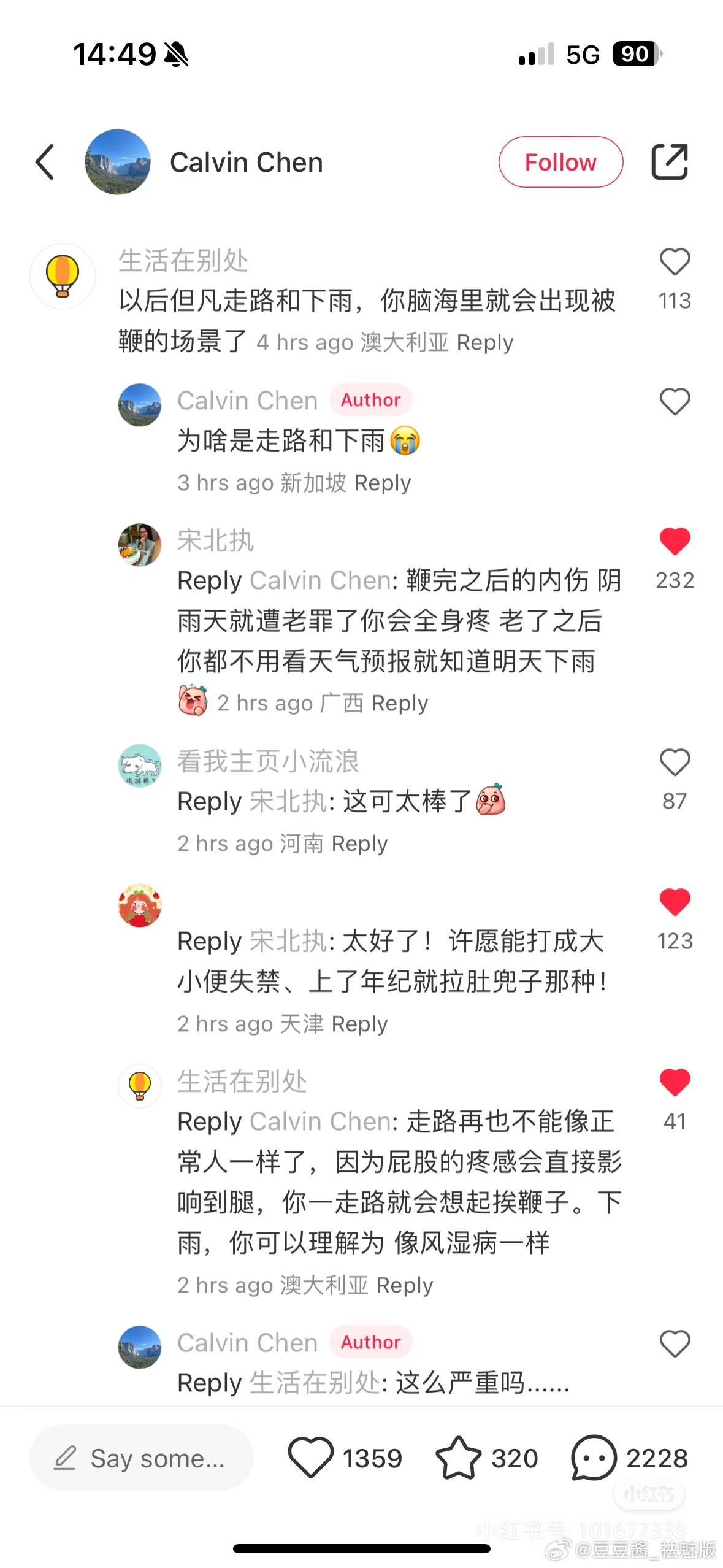Like Calvin Chen's 为啥是走路和下雨 reply

(x=675, y=402)
